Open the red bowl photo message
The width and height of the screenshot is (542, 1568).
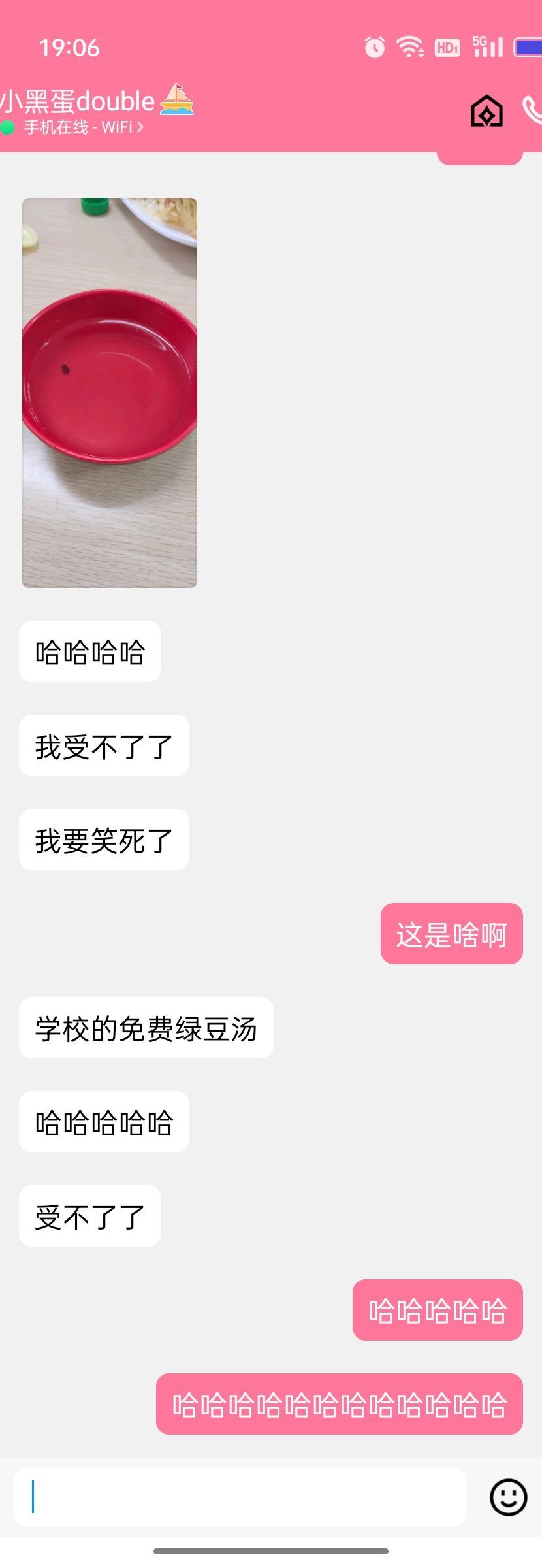[x=110, y=393]
